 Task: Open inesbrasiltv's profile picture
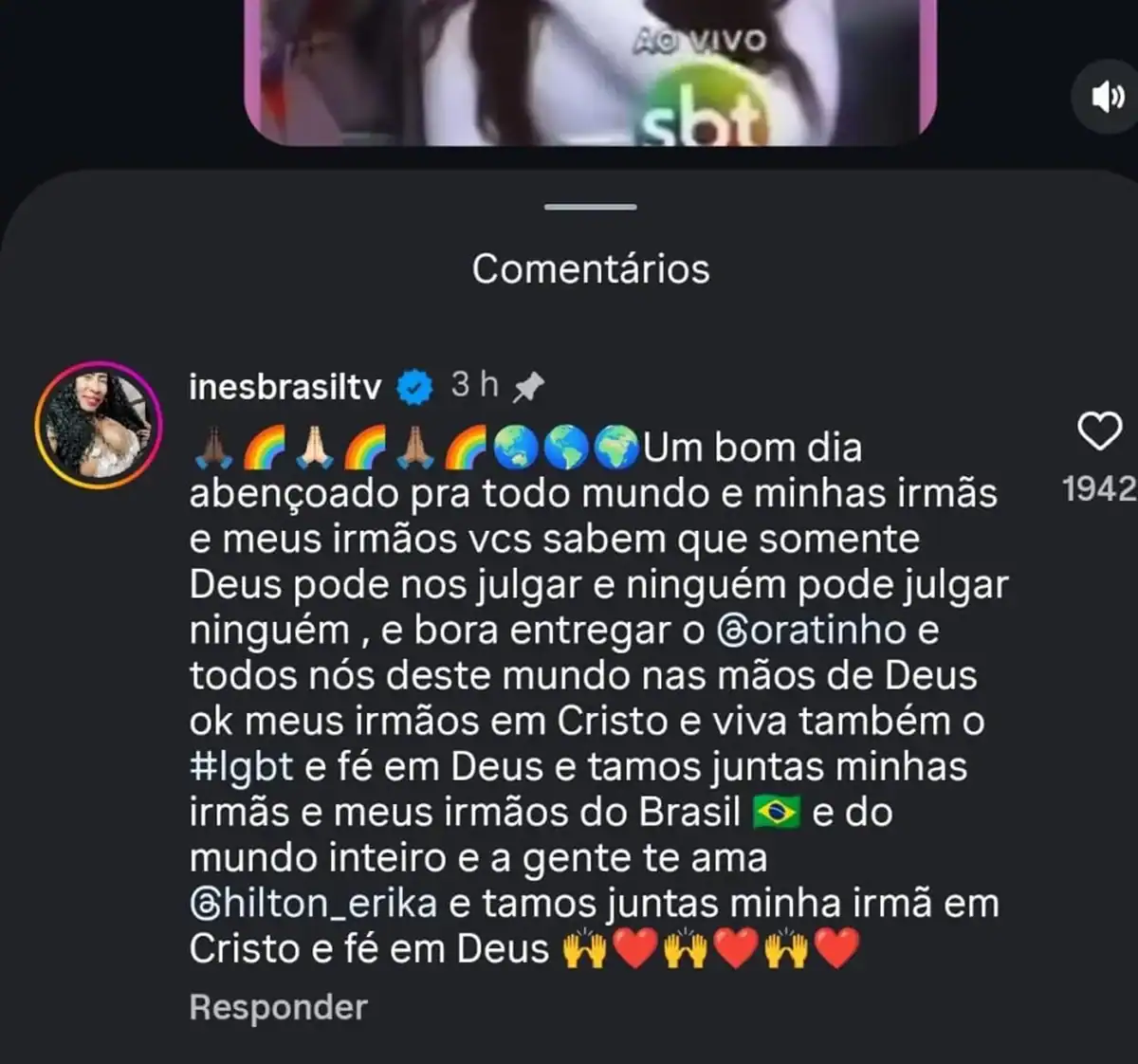coord(99,425)
